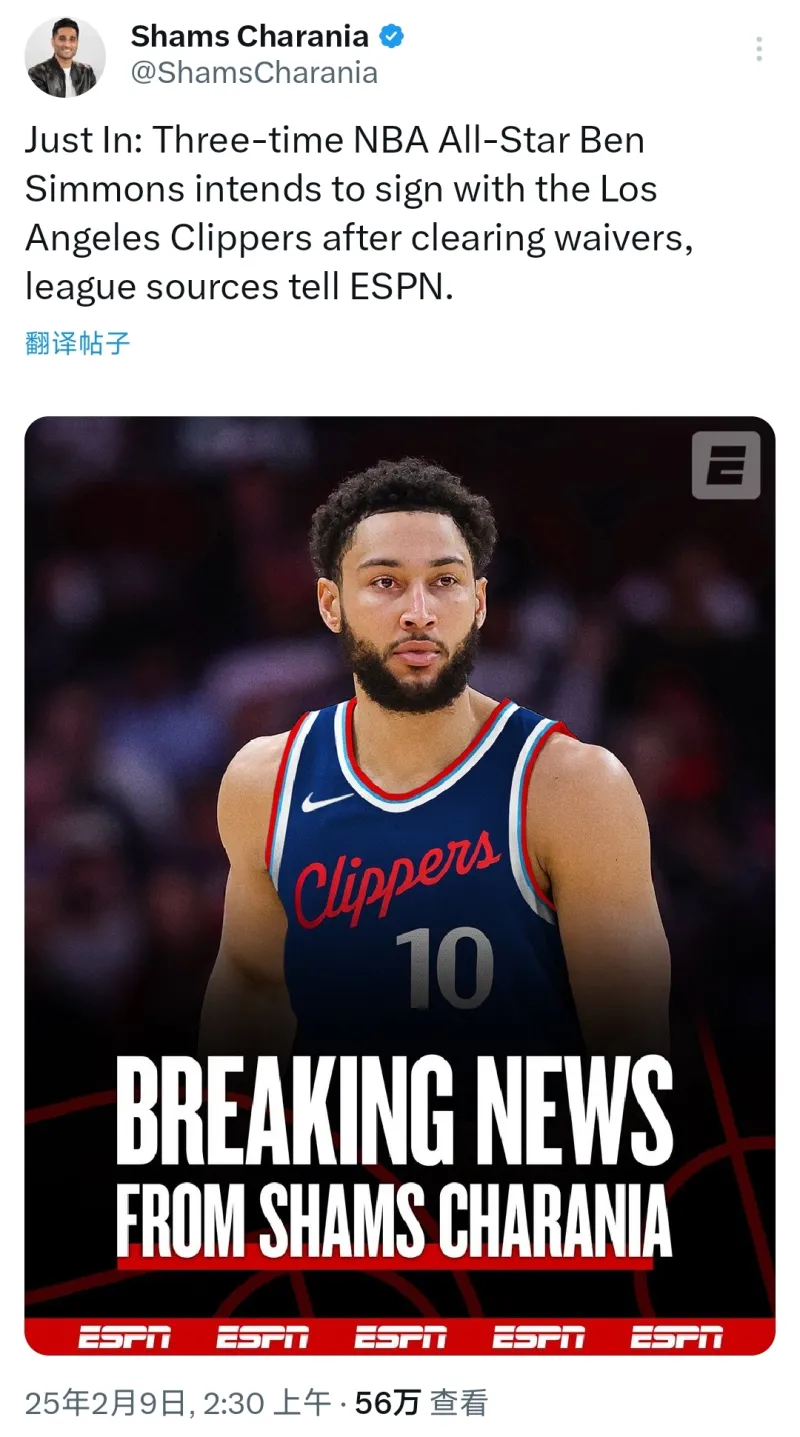Screen dimensions: 800x1437
Task: Tap the 翻译帖子 translate post link
Action: click(77, 344)
